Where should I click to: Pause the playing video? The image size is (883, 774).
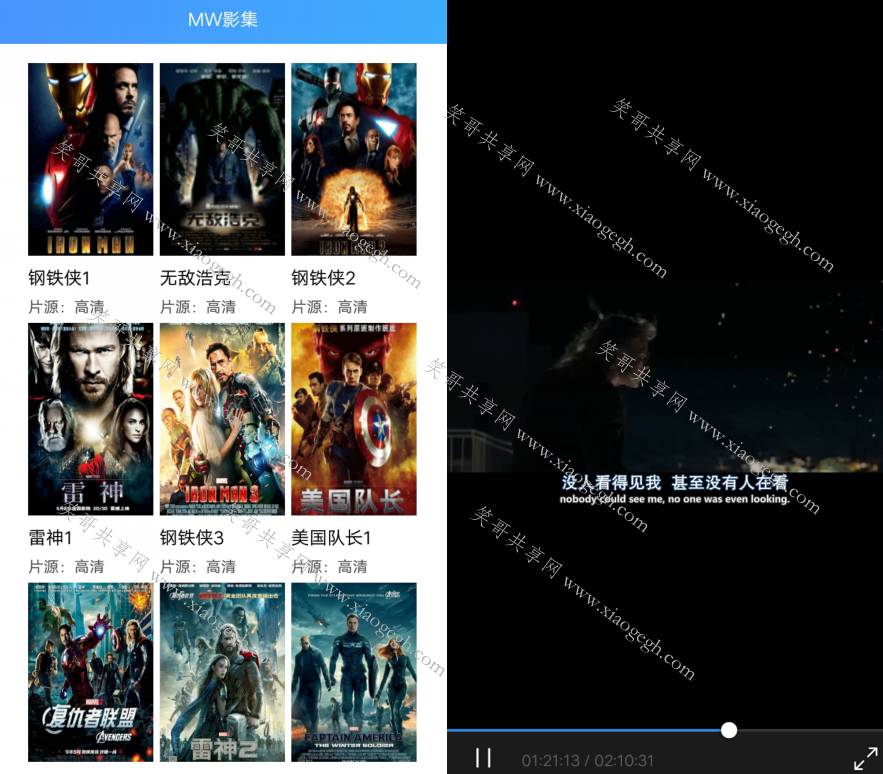(483, 758)
